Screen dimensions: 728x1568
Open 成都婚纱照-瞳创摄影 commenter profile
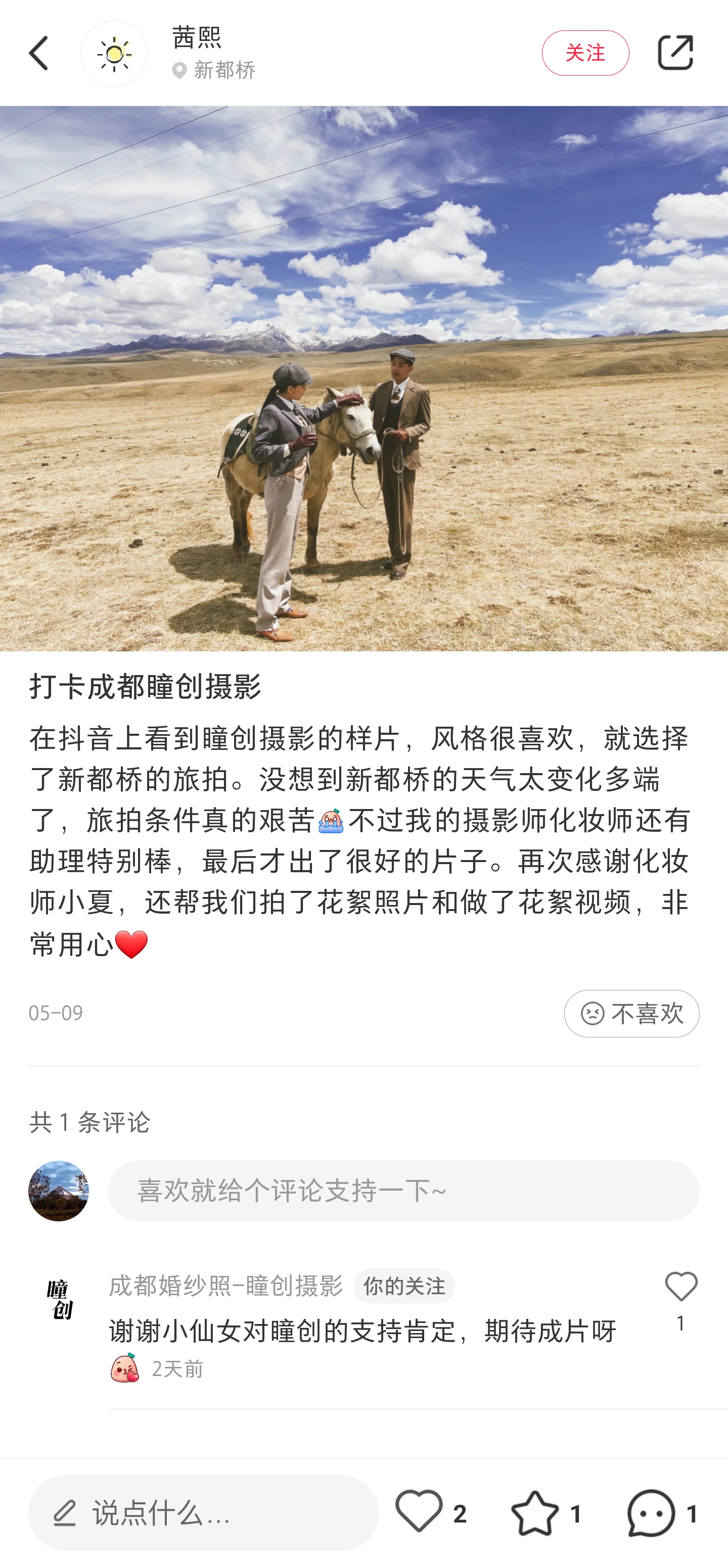pyautogui.click(x=59, y=1299)
